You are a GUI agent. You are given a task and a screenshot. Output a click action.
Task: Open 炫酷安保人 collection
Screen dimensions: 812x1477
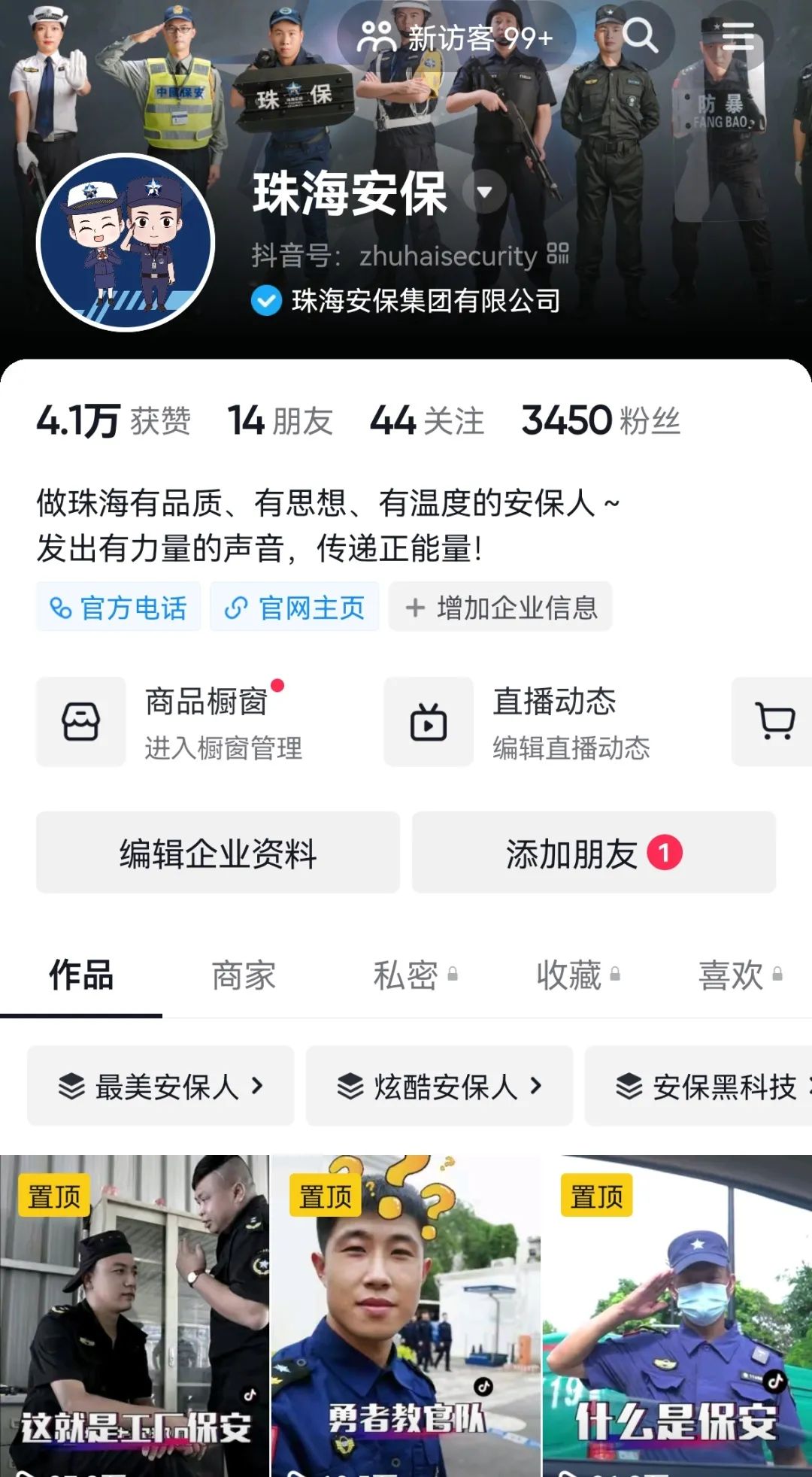(439, 1086)
